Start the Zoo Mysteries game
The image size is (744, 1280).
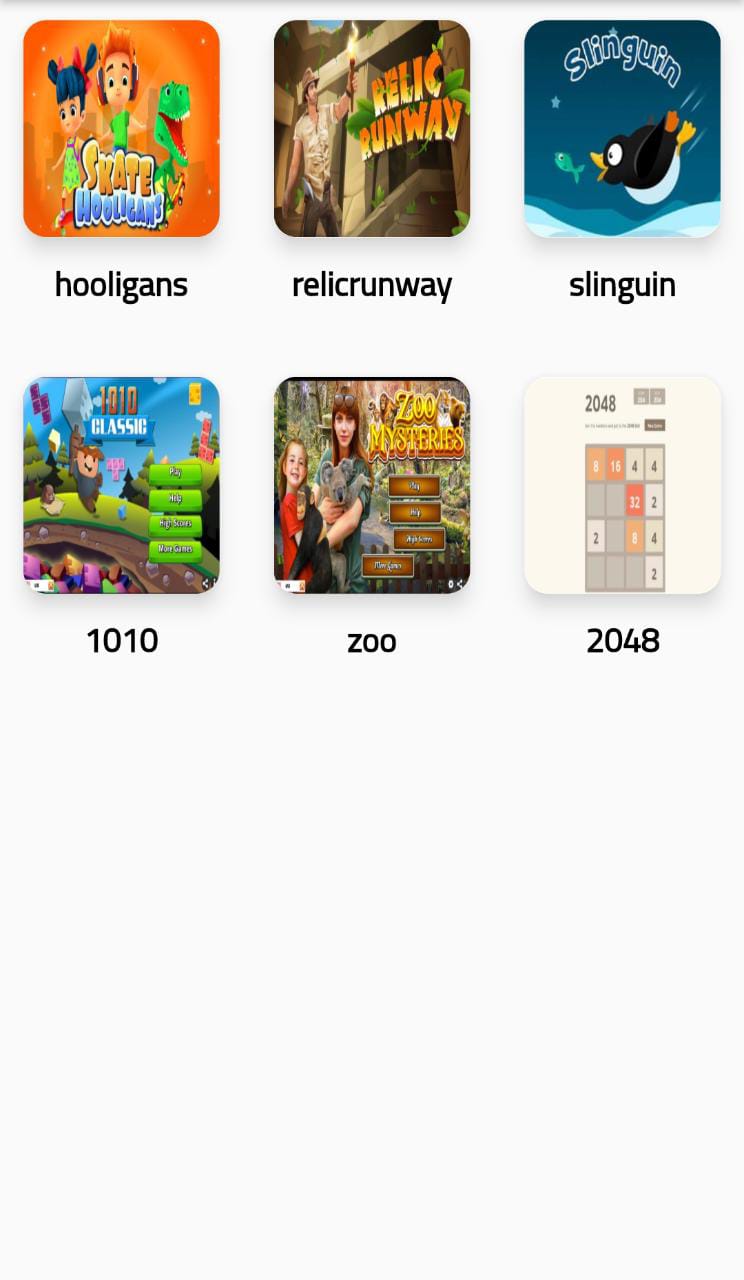(x=372, y=485)
